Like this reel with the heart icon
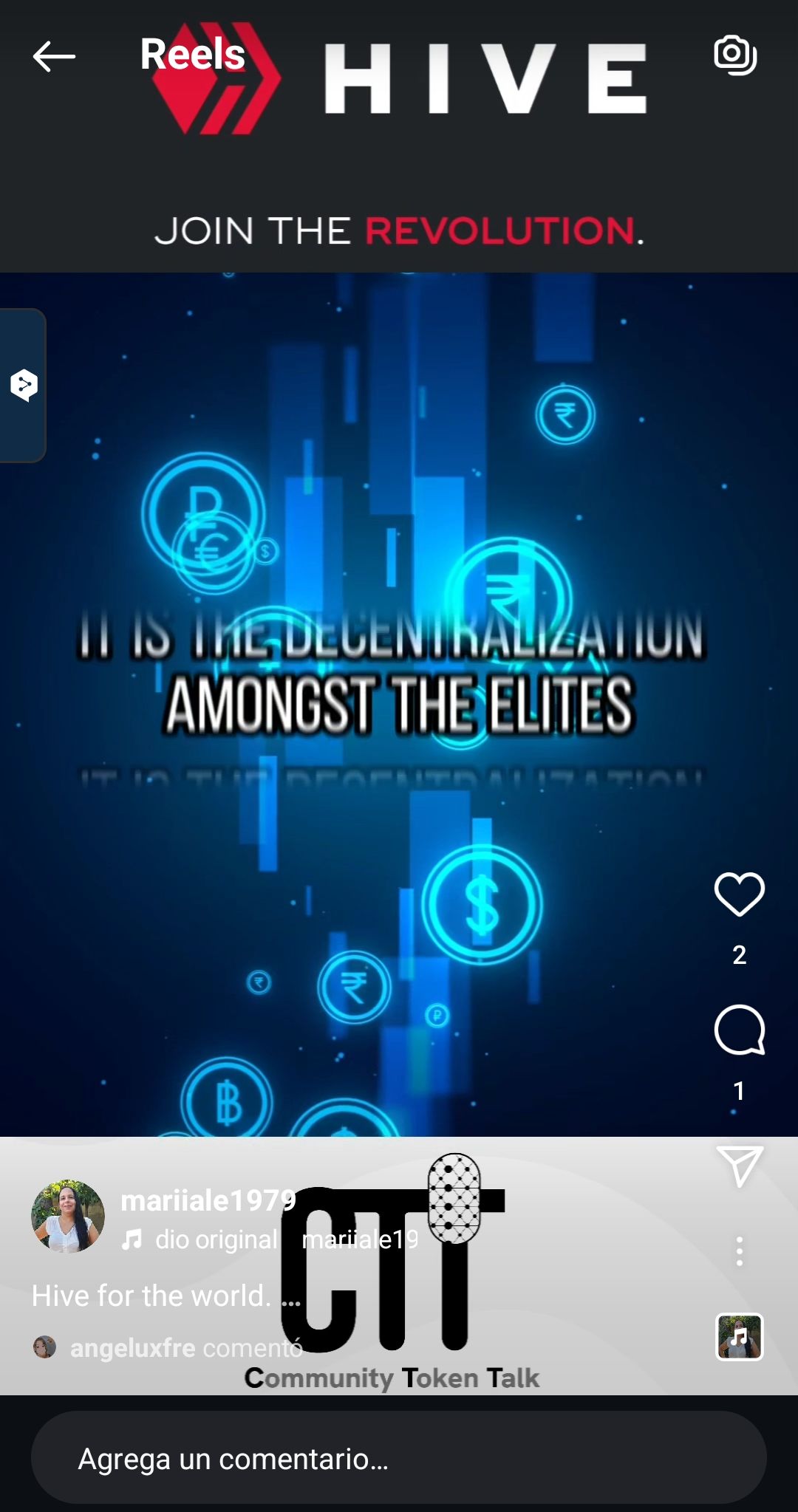The image size is (798, 1512). click(x=739, y=894)
